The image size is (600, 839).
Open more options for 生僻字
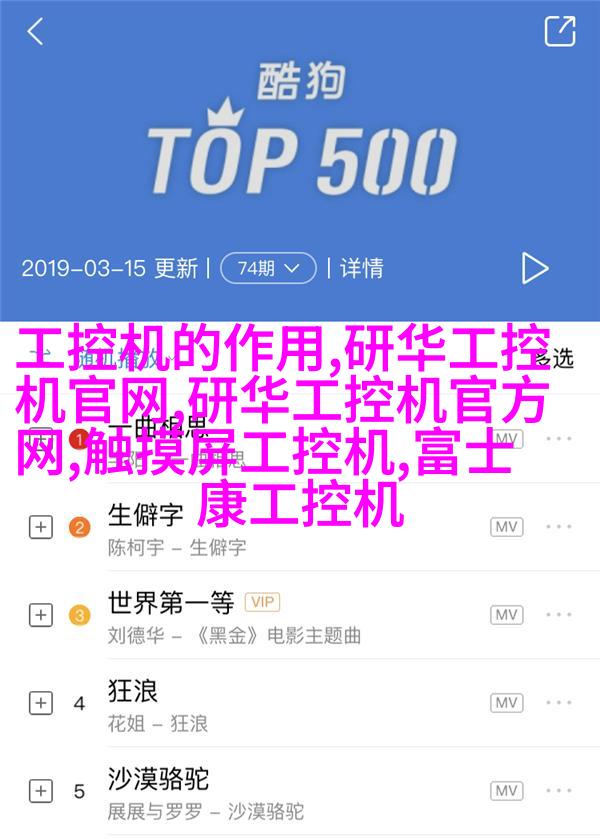(x=558, y=527)
